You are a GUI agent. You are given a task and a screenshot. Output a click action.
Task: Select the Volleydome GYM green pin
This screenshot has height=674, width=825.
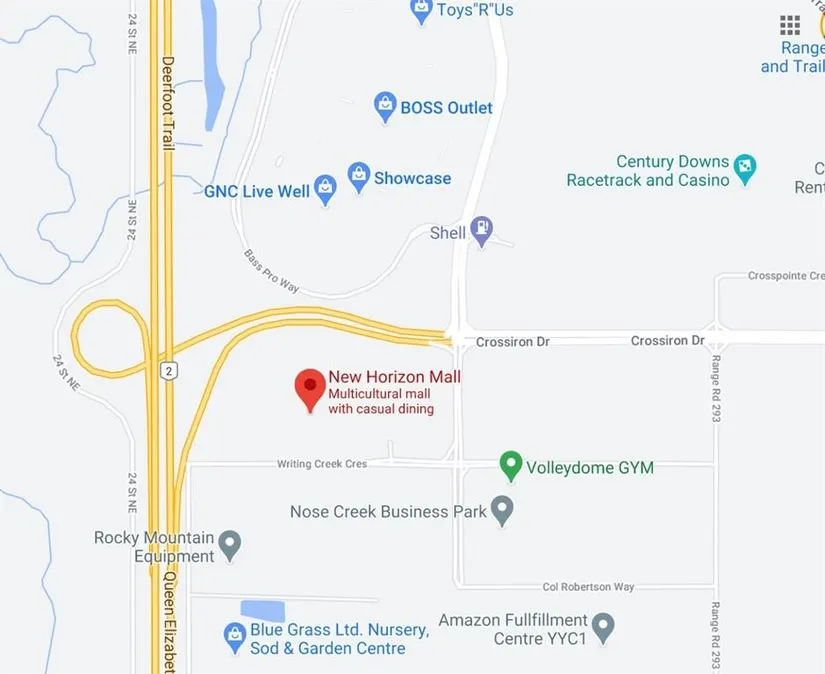pyautogui.click(x=511, y=465)
